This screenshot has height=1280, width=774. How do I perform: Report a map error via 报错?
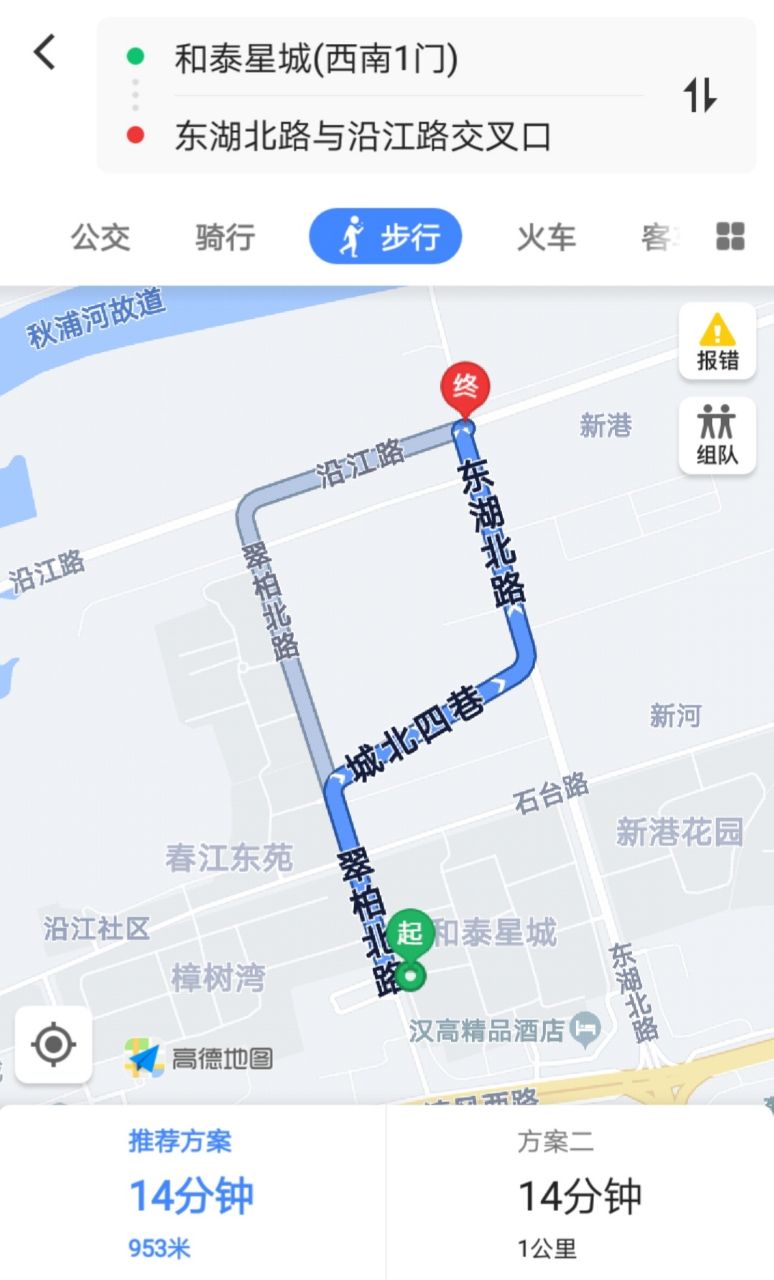[717, 341]
